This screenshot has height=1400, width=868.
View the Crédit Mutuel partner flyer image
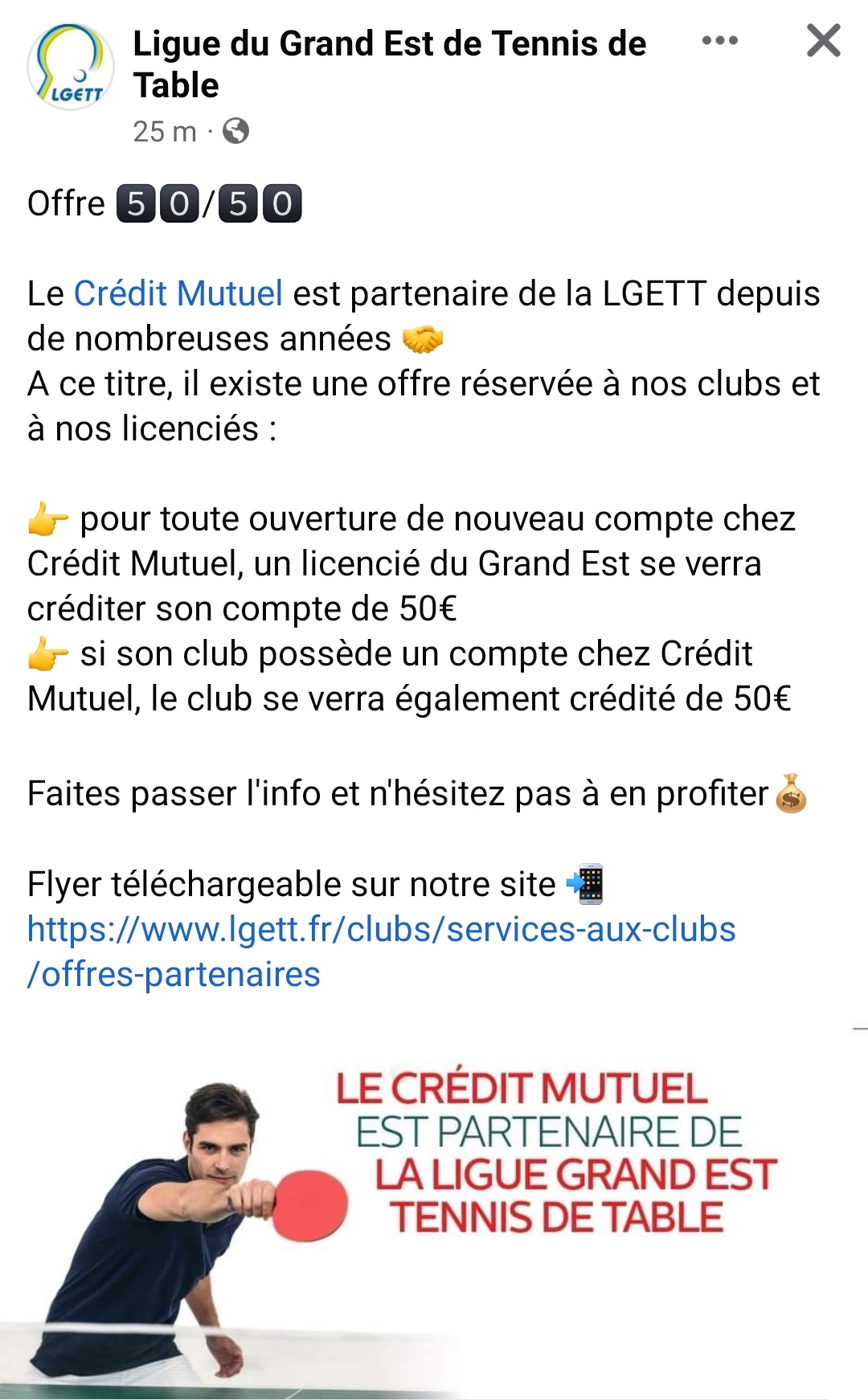coord(434,1214)
